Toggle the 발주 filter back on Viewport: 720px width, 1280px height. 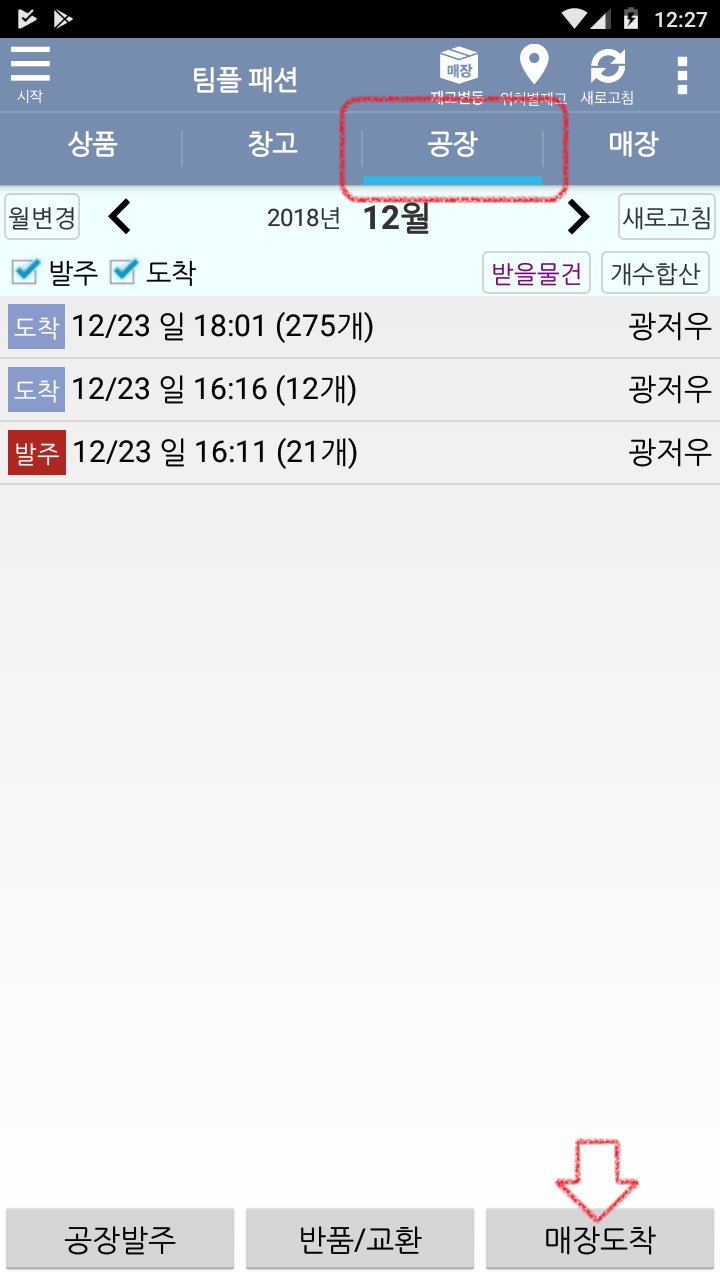[25, 272]
